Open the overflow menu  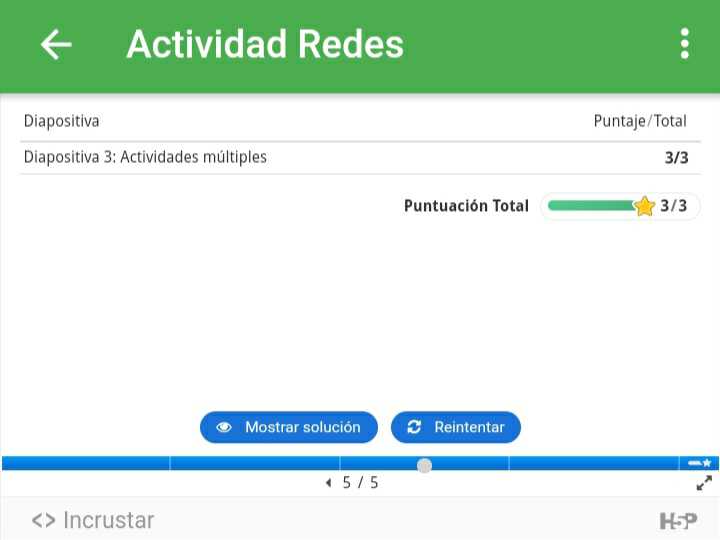(x=684, y=45)
